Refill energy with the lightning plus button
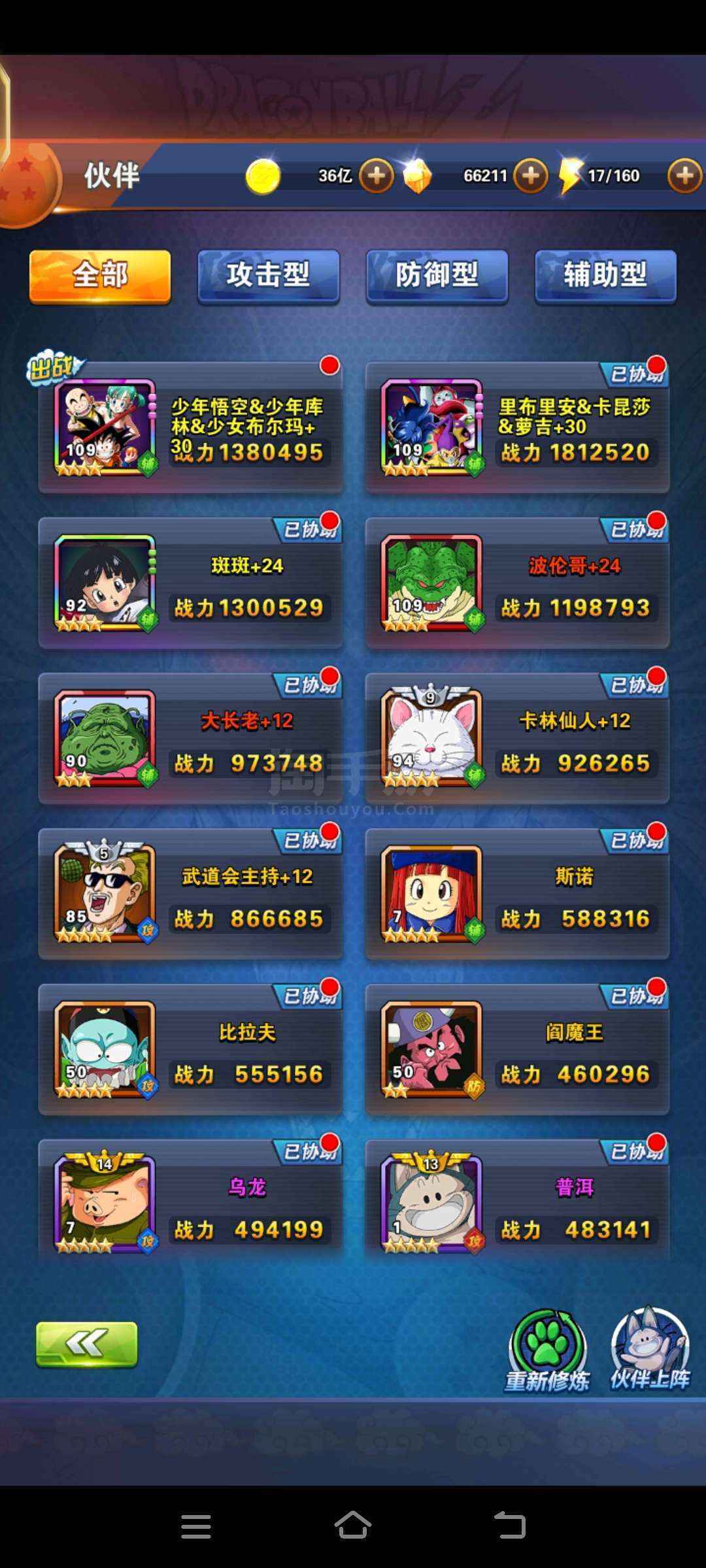The height and width of the screenshot is (1568, 706). [x=684, y=176]
